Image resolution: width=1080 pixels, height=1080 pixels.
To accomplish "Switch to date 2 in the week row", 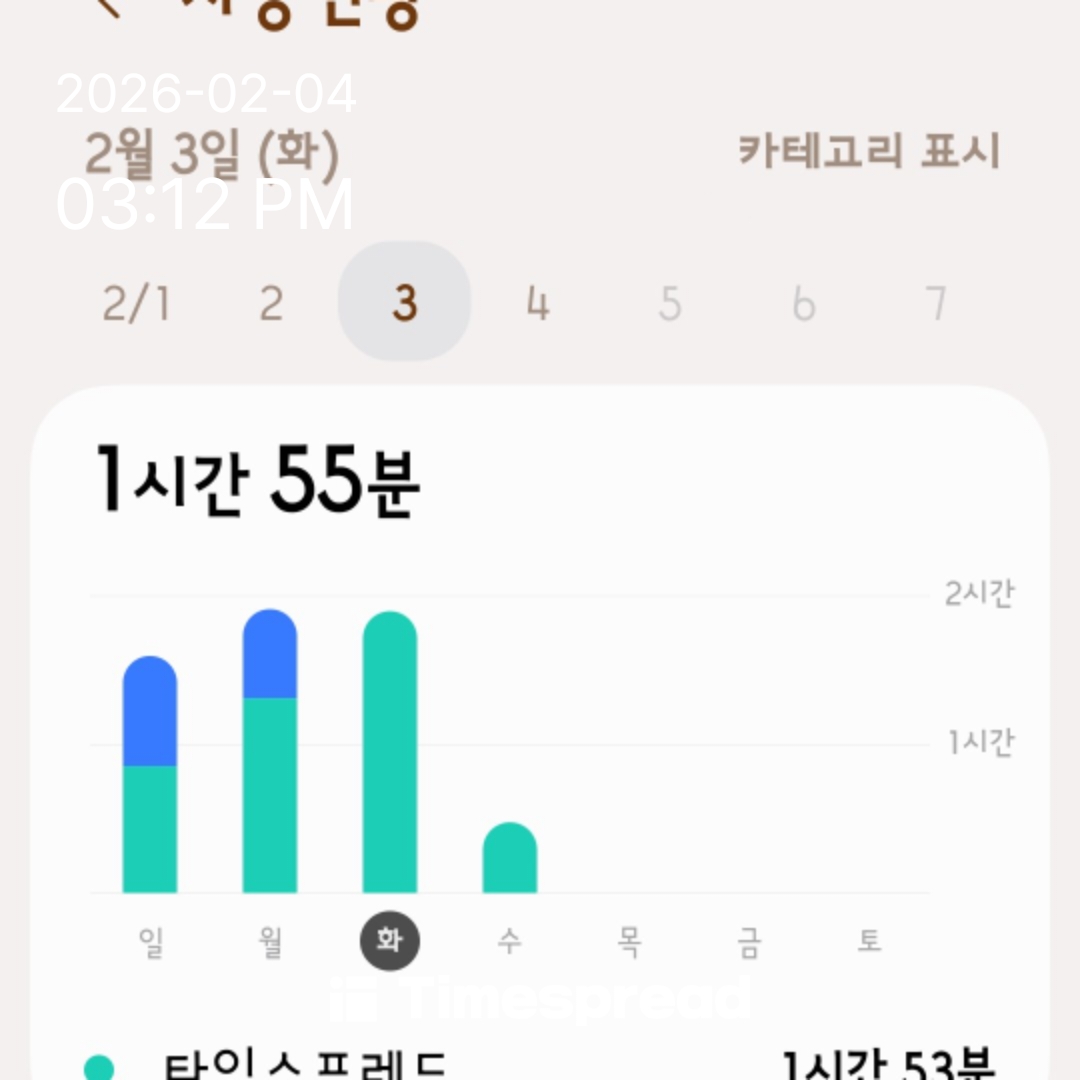I will [x=271, y=303].
